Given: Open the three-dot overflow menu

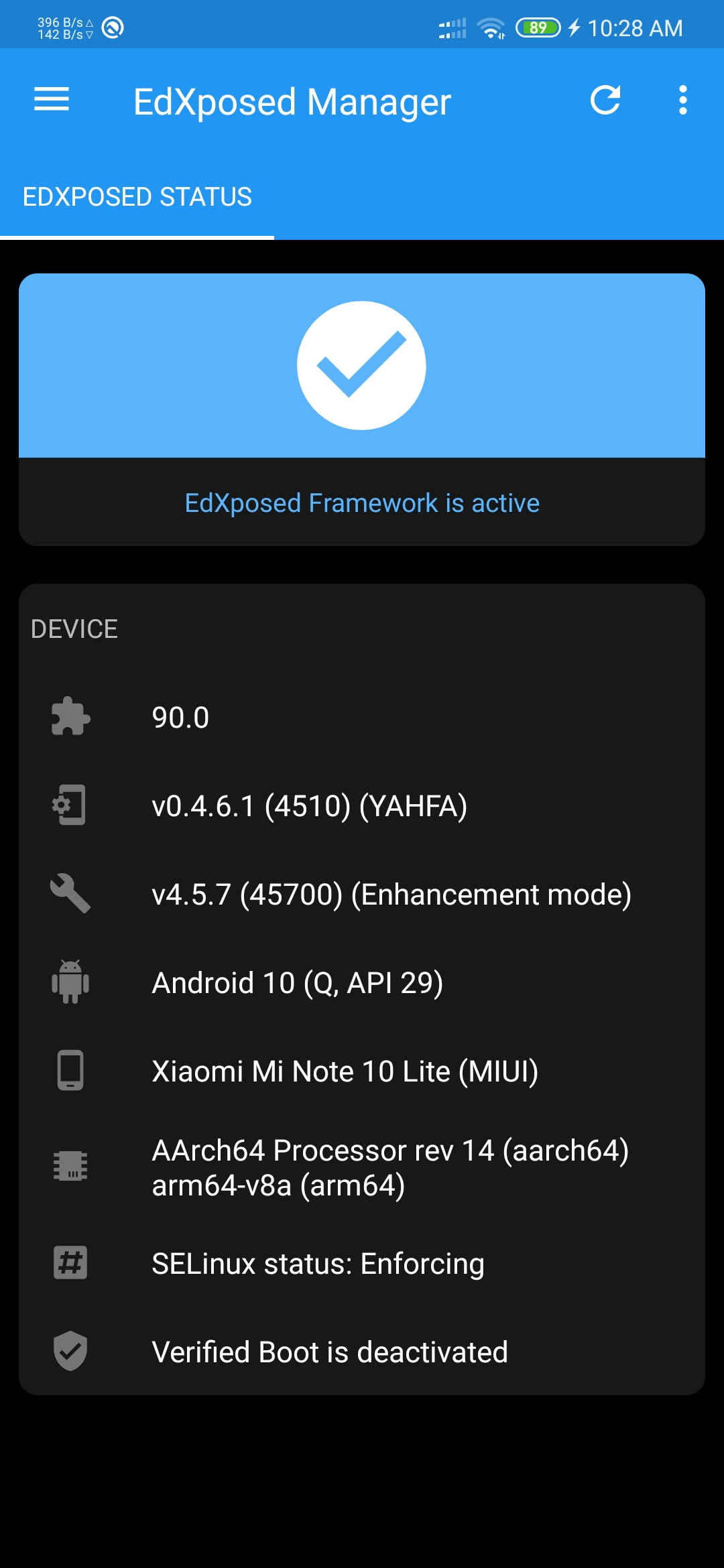Looking at the screenshot, I should [682, 101].
